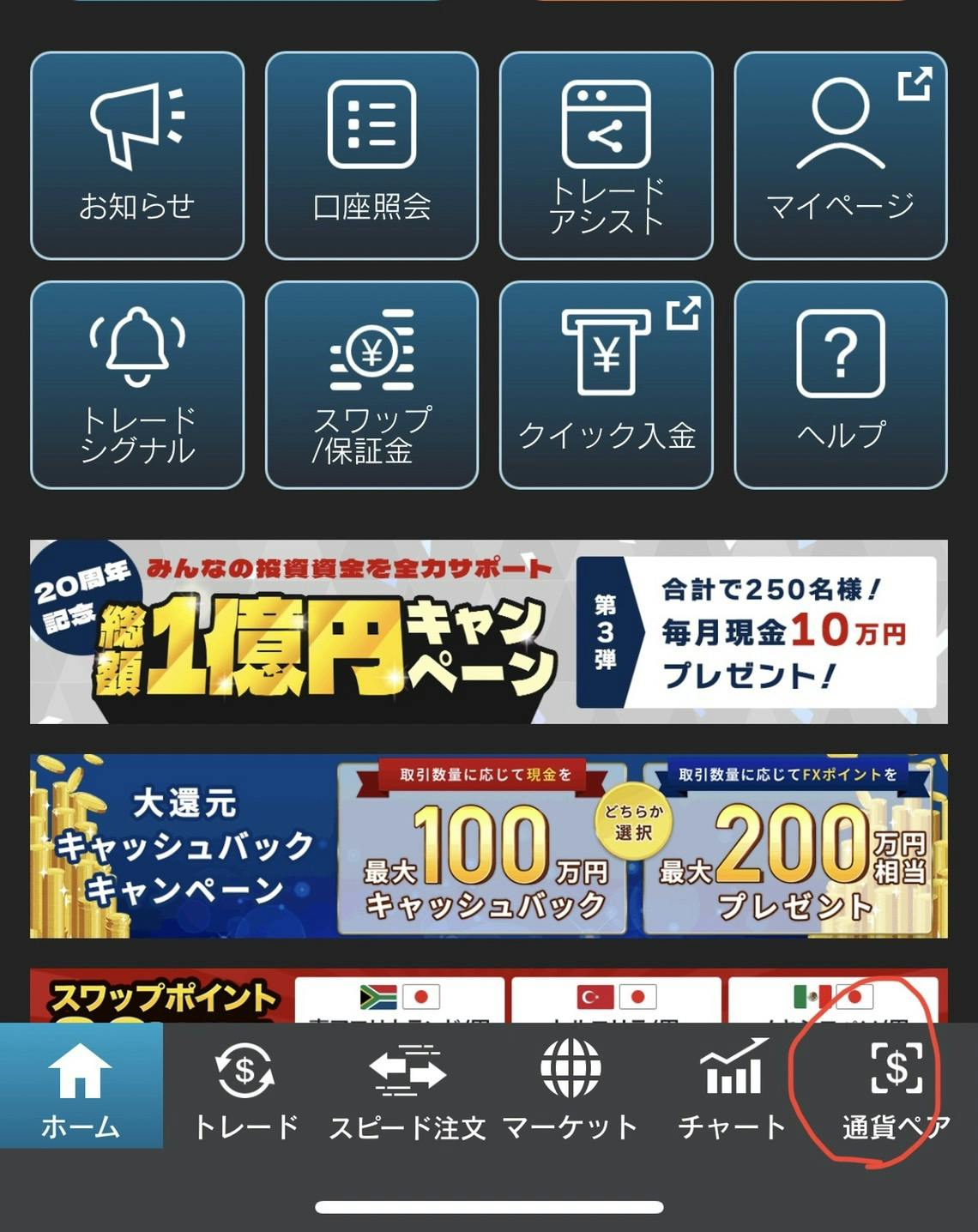Switch to the トレード tab
This screenshot has height=1232, width=978.
[245, 1088]
